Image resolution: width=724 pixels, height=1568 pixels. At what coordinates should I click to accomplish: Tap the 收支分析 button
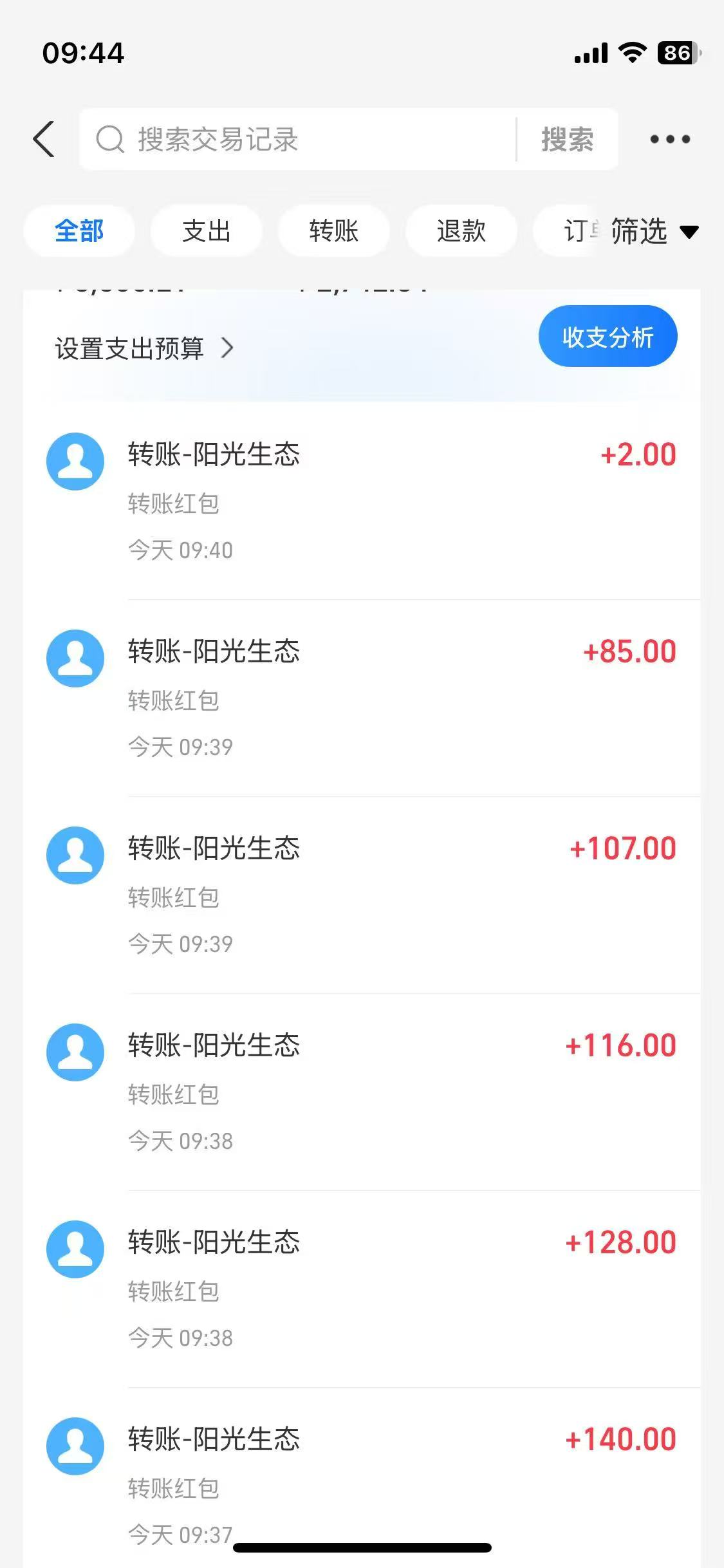click(608, 335)
